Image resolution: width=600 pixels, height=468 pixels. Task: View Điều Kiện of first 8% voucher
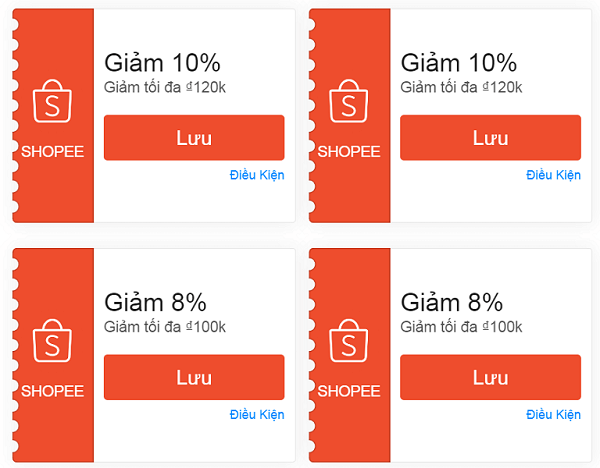click(x=257, y=414)
